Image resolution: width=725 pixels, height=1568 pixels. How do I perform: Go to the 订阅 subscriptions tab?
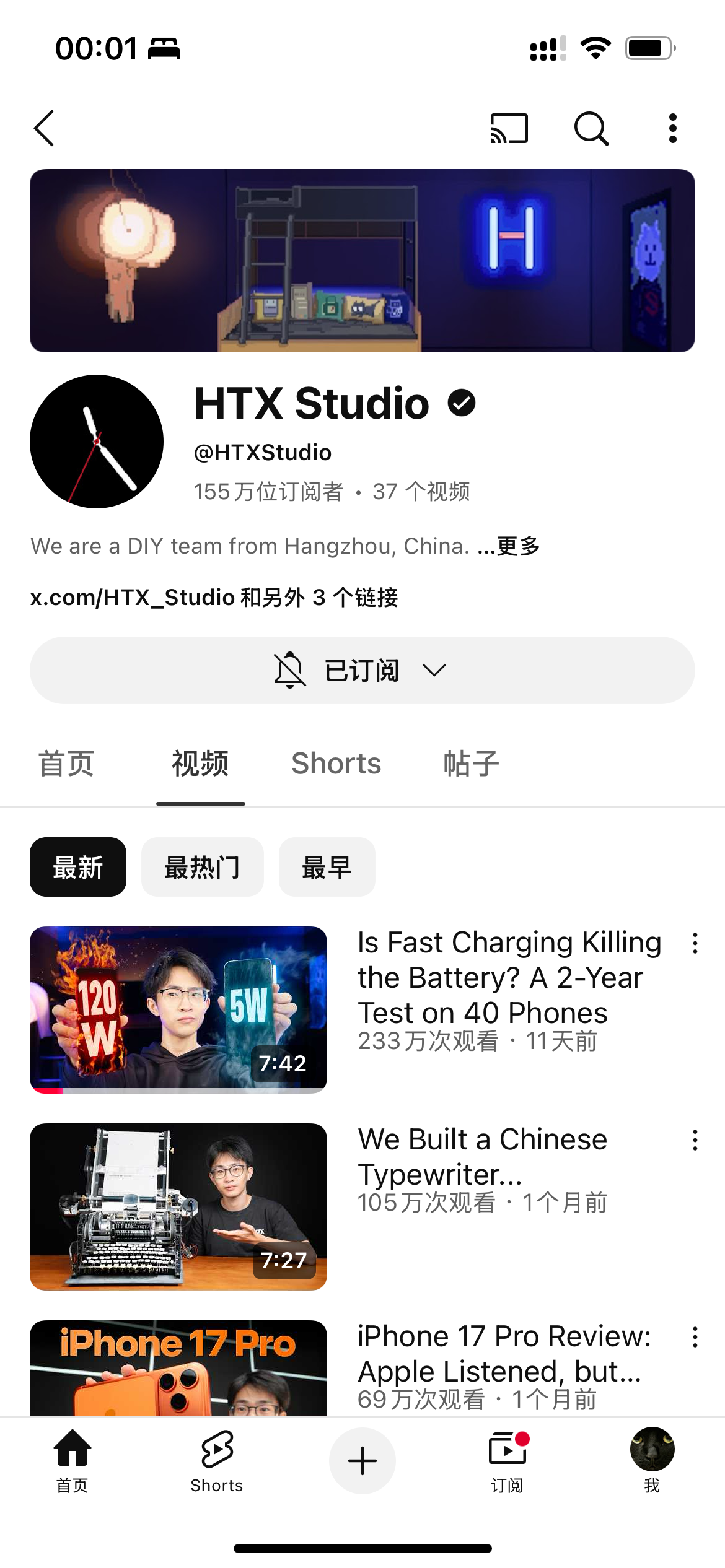coord(507,1461)
